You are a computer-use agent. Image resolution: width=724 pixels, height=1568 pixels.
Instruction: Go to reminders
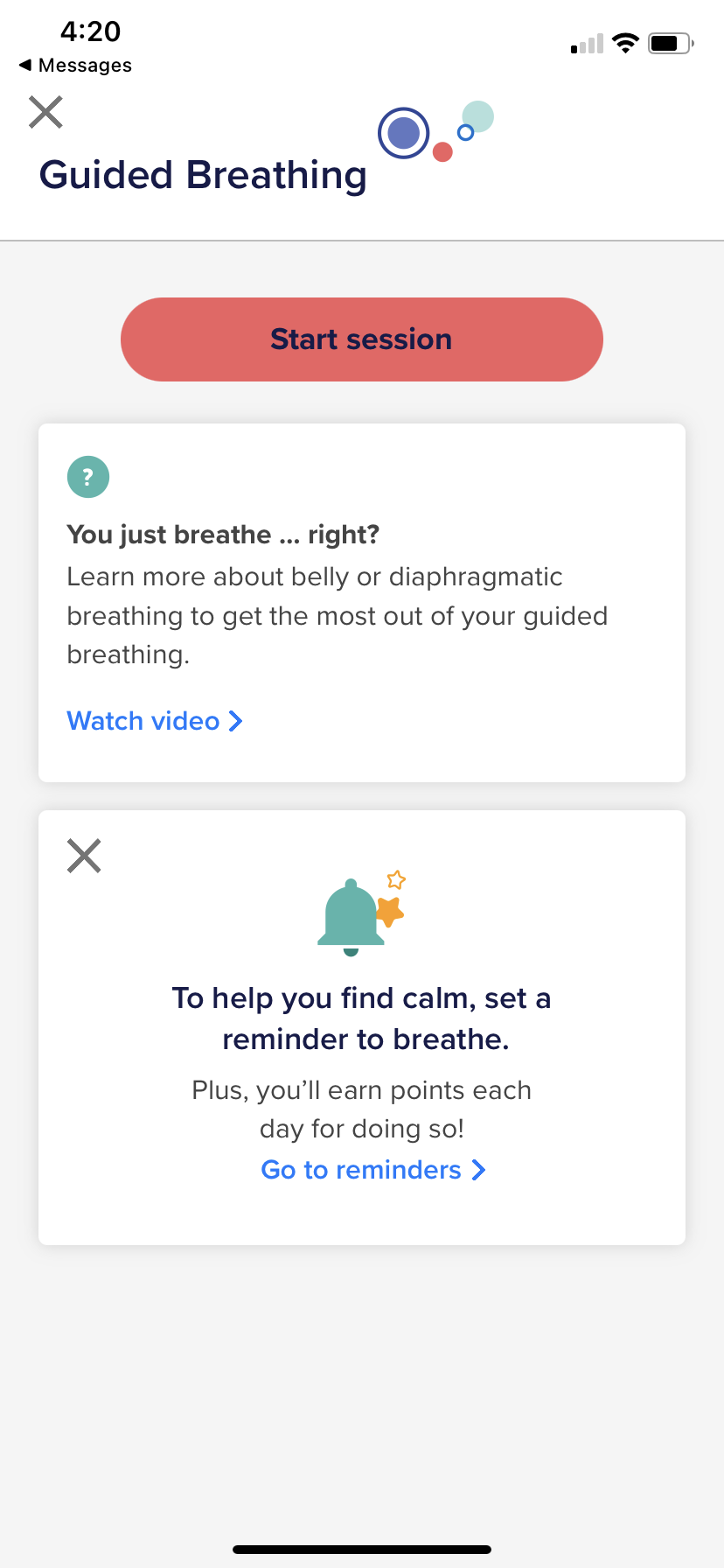(373, 1170)
